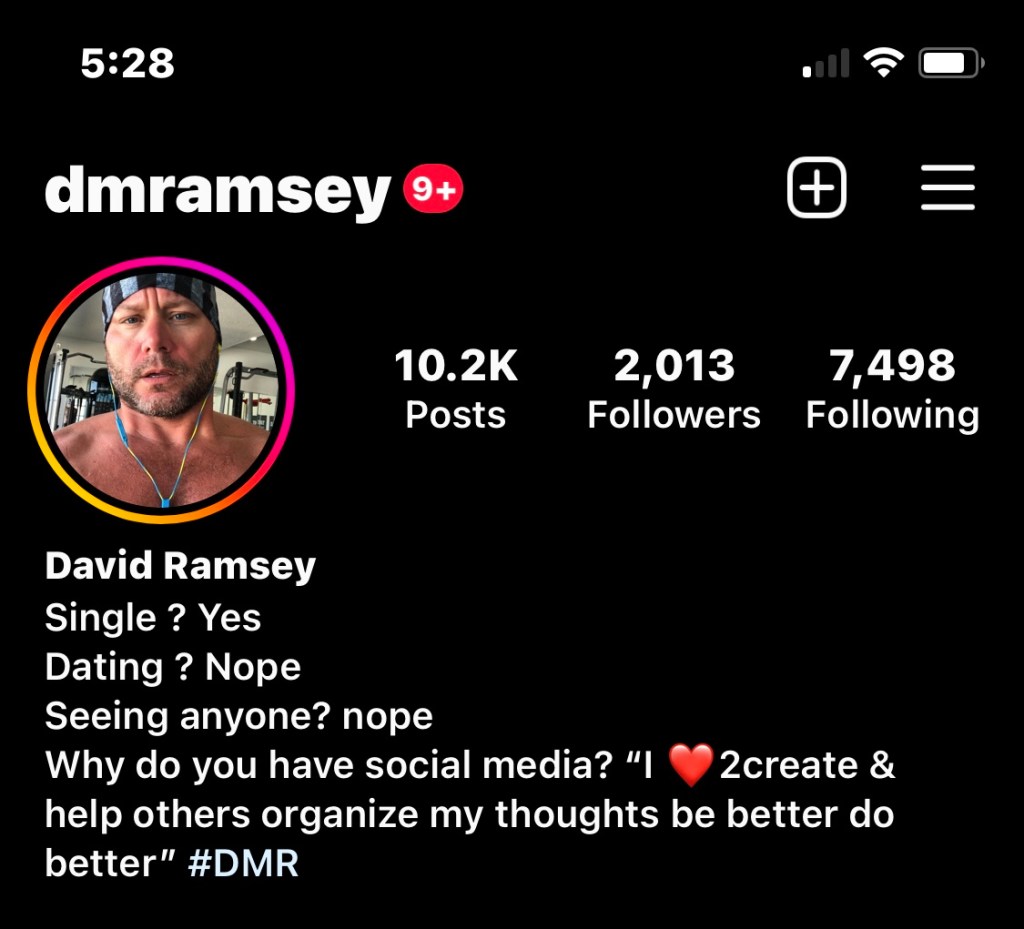Tap the dmramsey username account switcher

pos(218,190)
